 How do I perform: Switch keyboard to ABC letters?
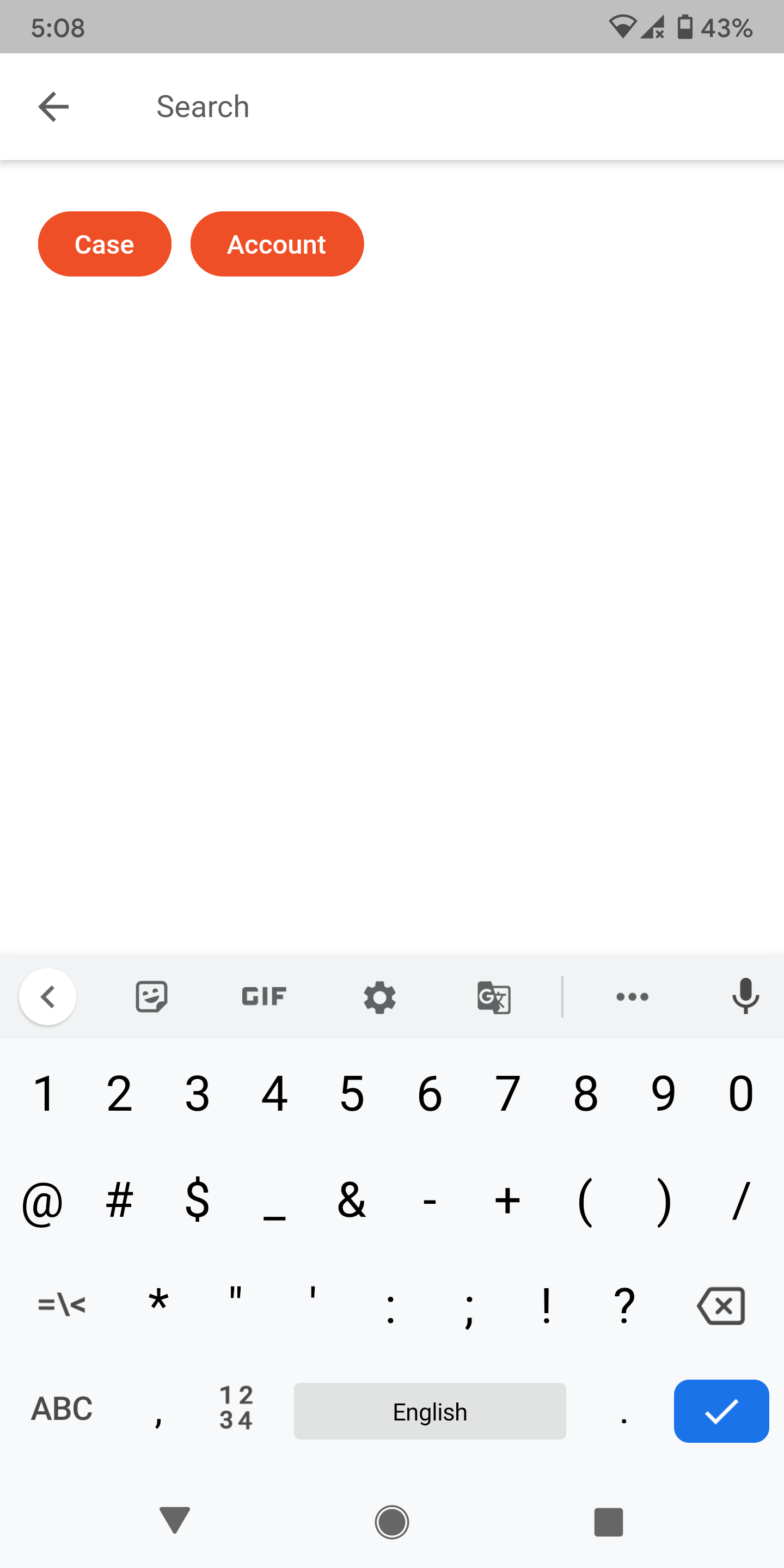click(62, 1408)
